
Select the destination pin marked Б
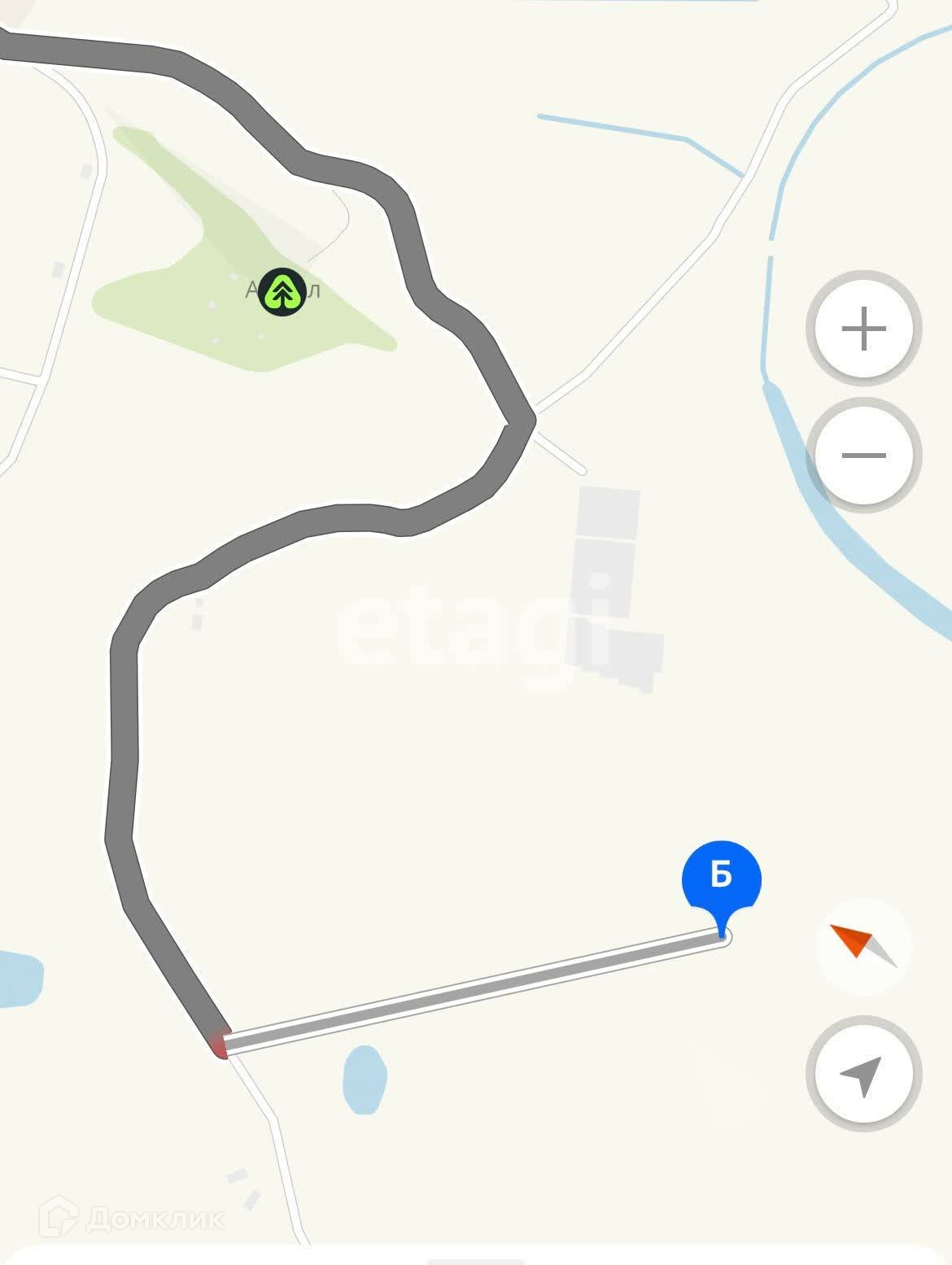(721, 879)
